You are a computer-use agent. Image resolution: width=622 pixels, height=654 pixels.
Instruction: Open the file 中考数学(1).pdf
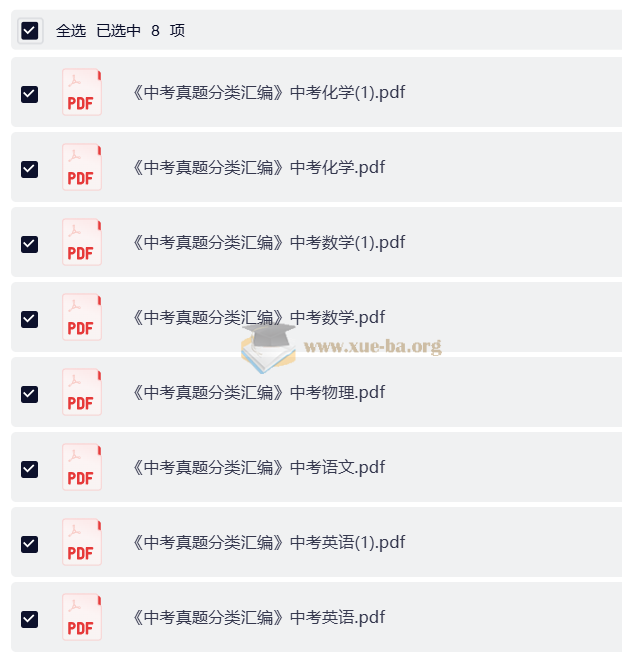click(268, 242)
